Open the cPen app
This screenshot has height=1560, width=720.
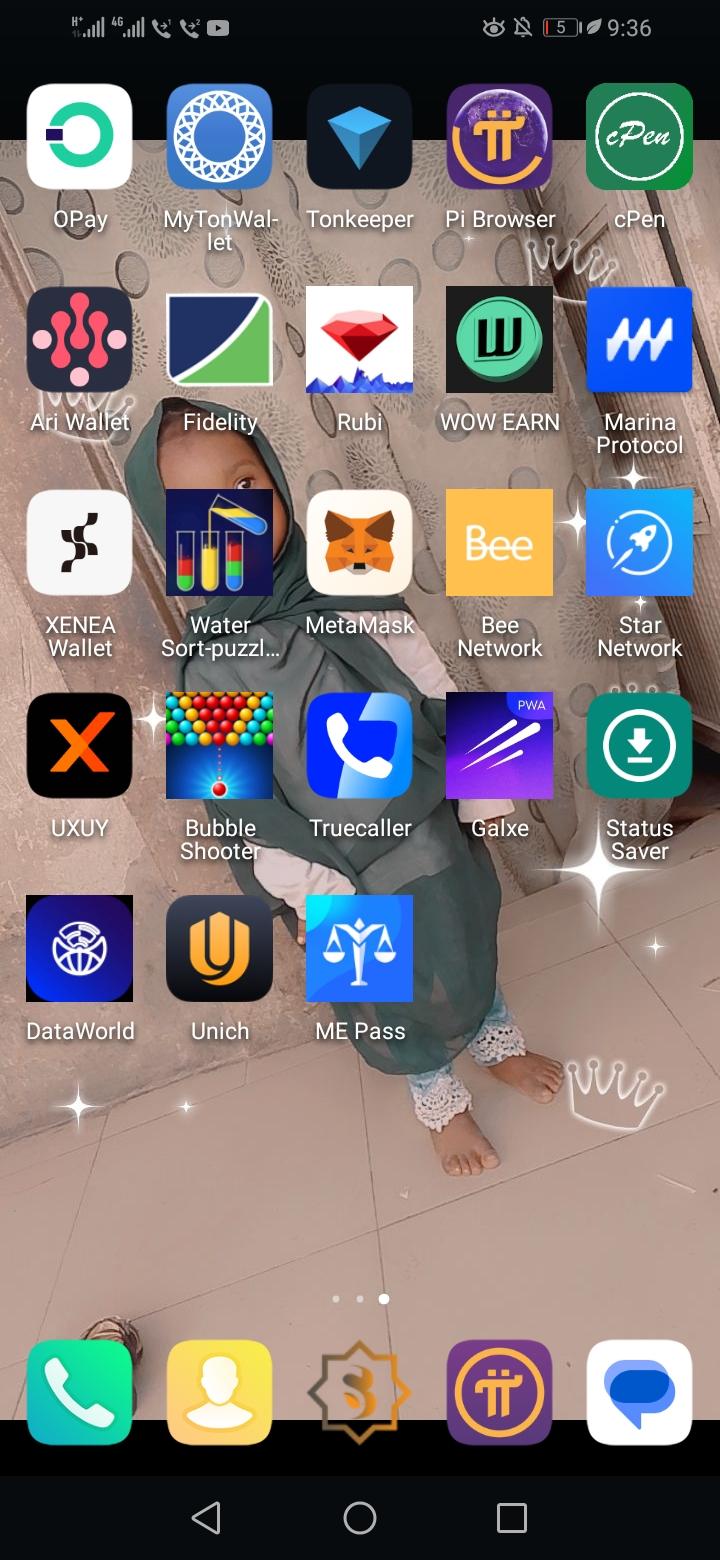pos(639,137)
